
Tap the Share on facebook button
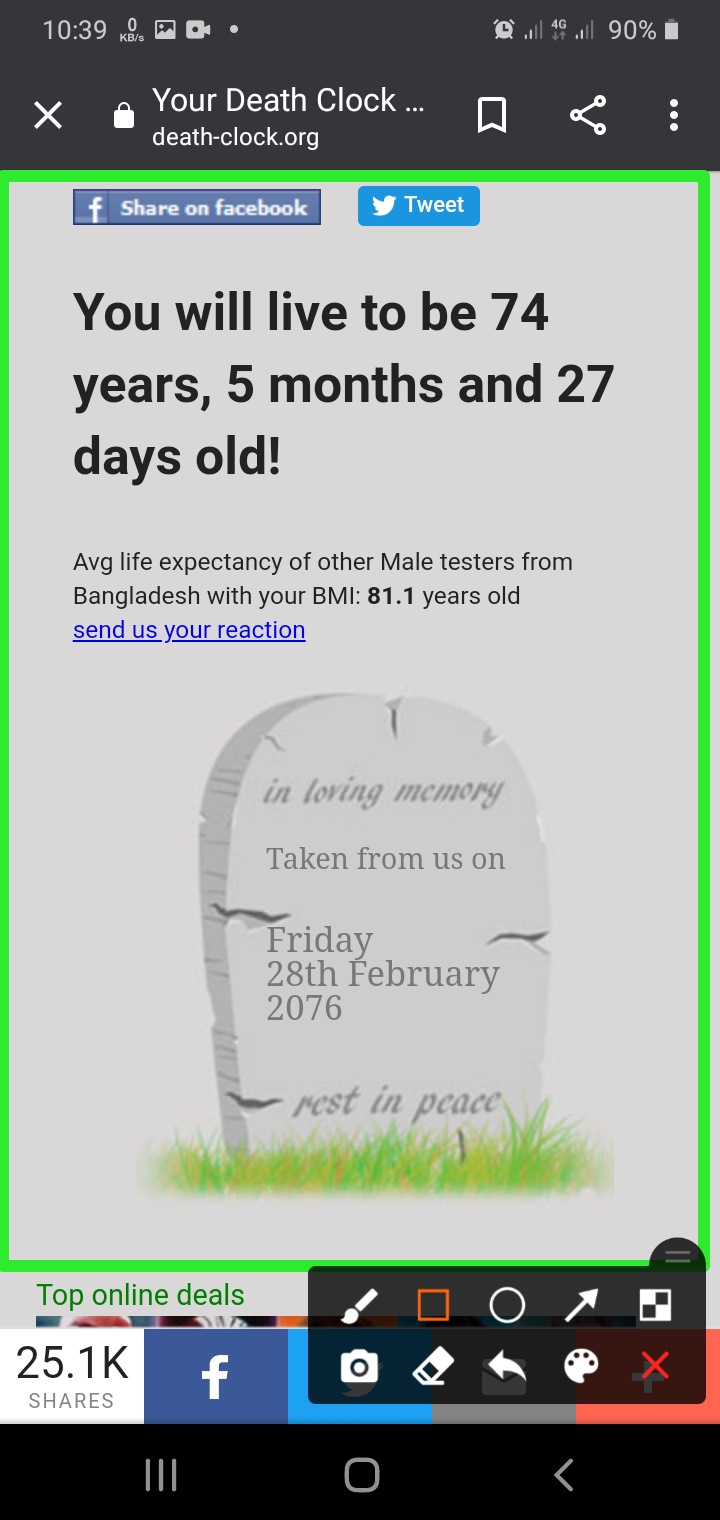click(197, 207)
